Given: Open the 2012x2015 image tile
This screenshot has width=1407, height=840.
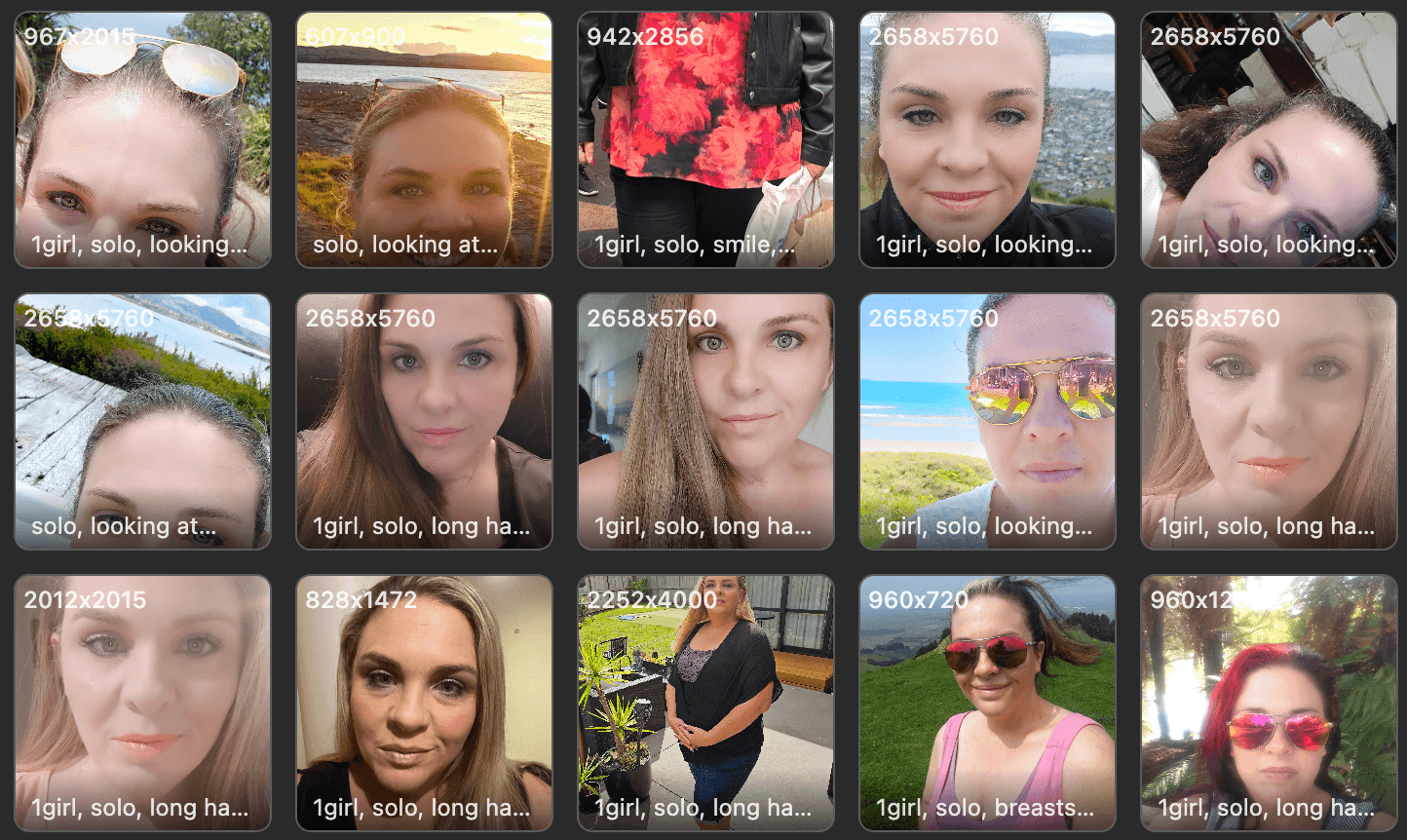Looking at the screenshot, I should tap(142, 703).
